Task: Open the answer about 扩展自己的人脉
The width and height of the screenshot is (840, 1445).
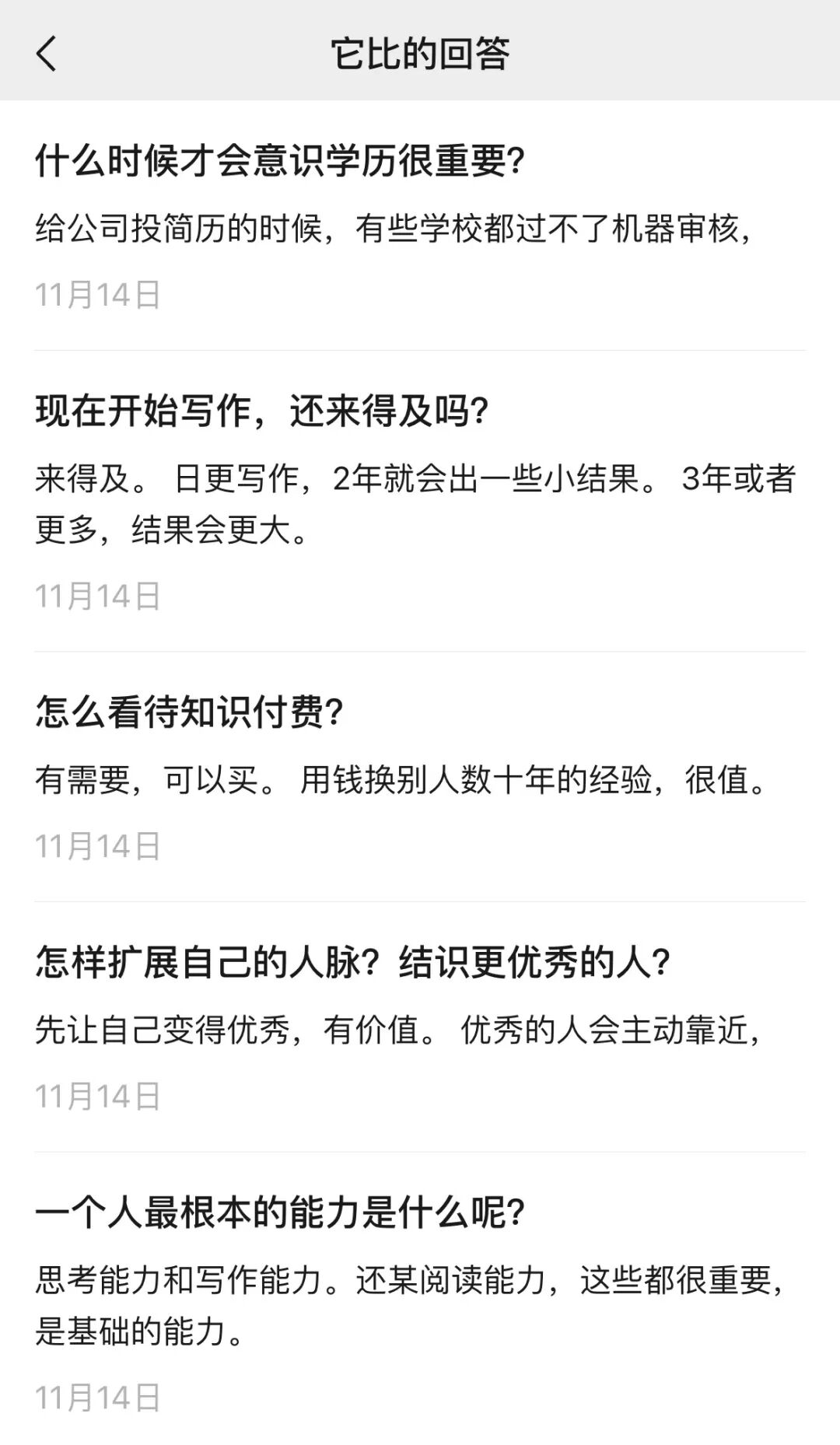Action: click(x=420, y=1027)
